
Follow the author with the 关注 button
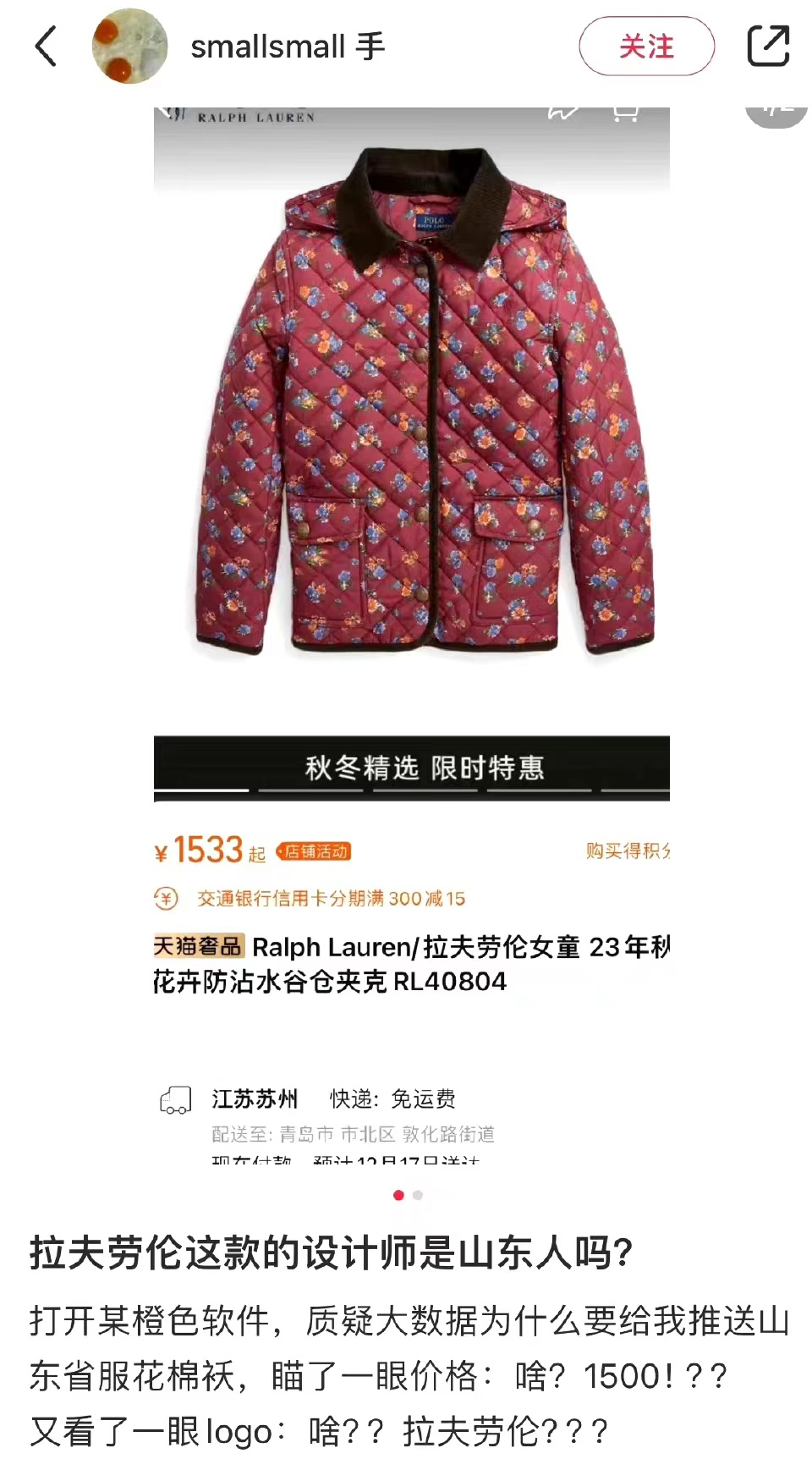click(647, 47)
